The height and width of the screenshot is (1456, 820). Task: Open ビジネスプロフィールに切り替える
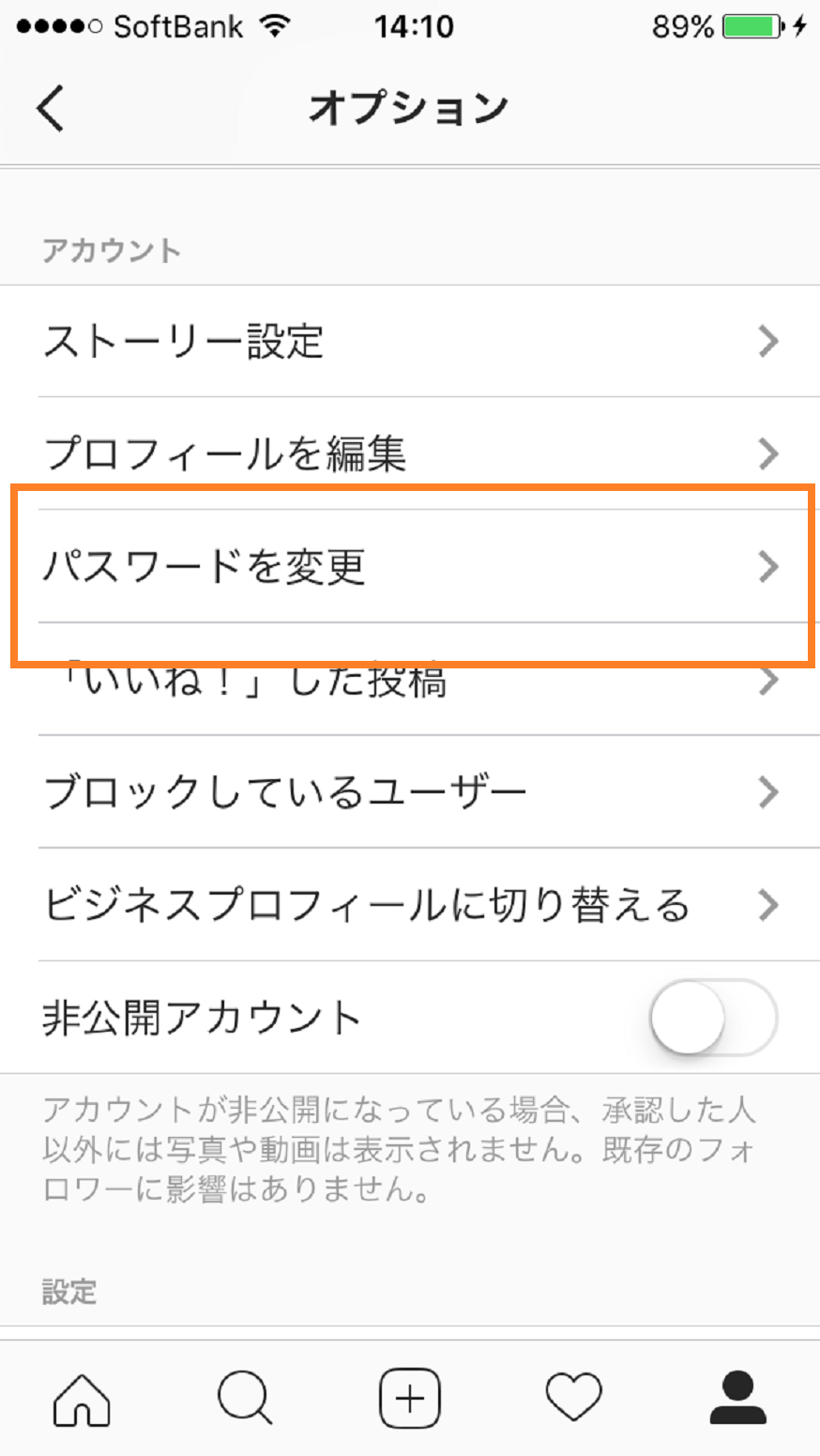pos(410,905)
